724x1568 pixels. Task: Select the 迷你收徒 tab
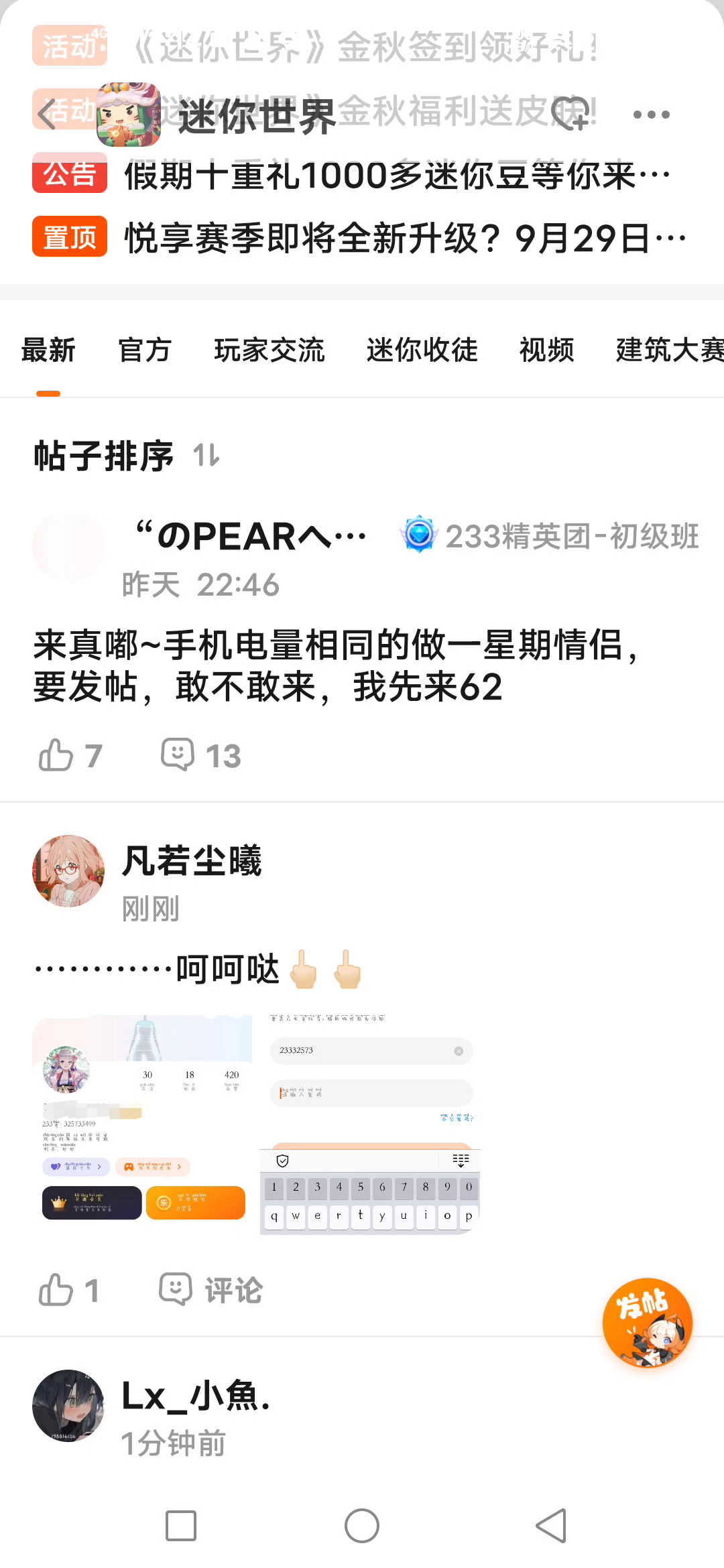coord(422,350)
